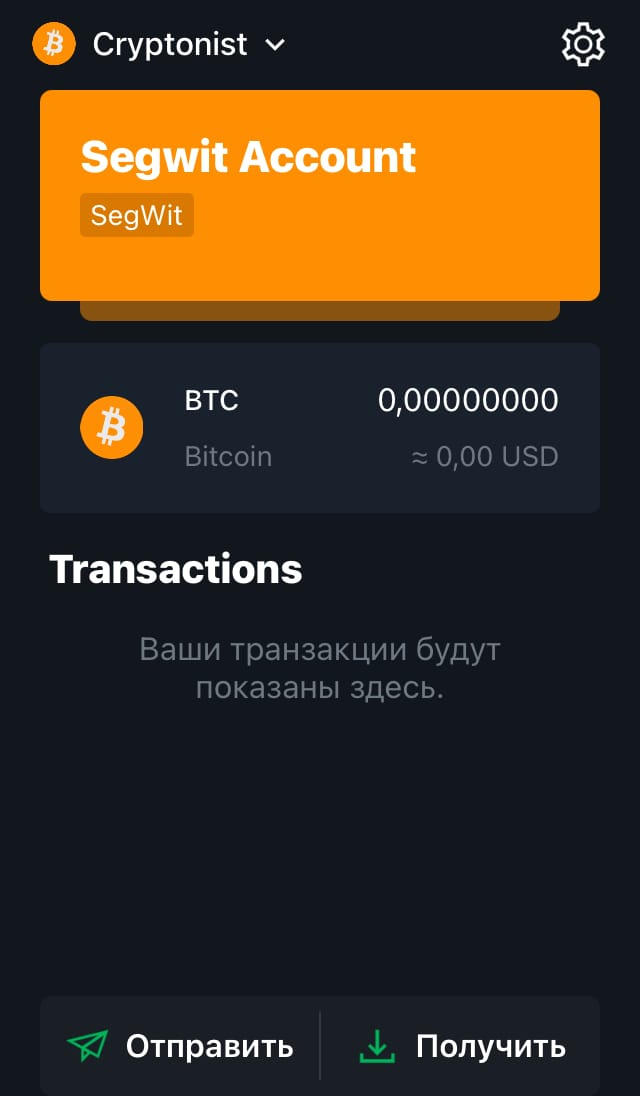Expand the Cryptonist wallet dropdown

pos(159,45)
